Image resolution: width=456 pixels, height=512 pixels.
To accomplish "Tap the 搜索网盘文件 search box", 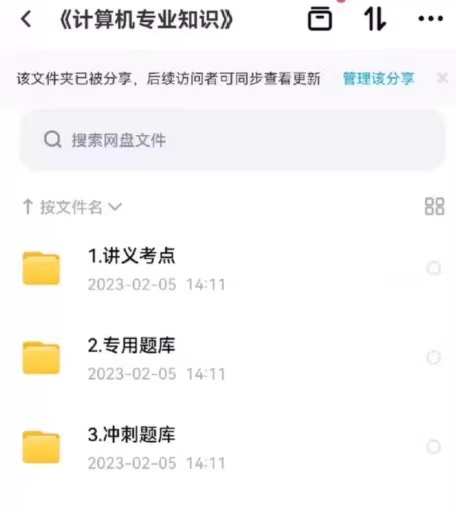I will pyautogui.click(x=232, y=140).
